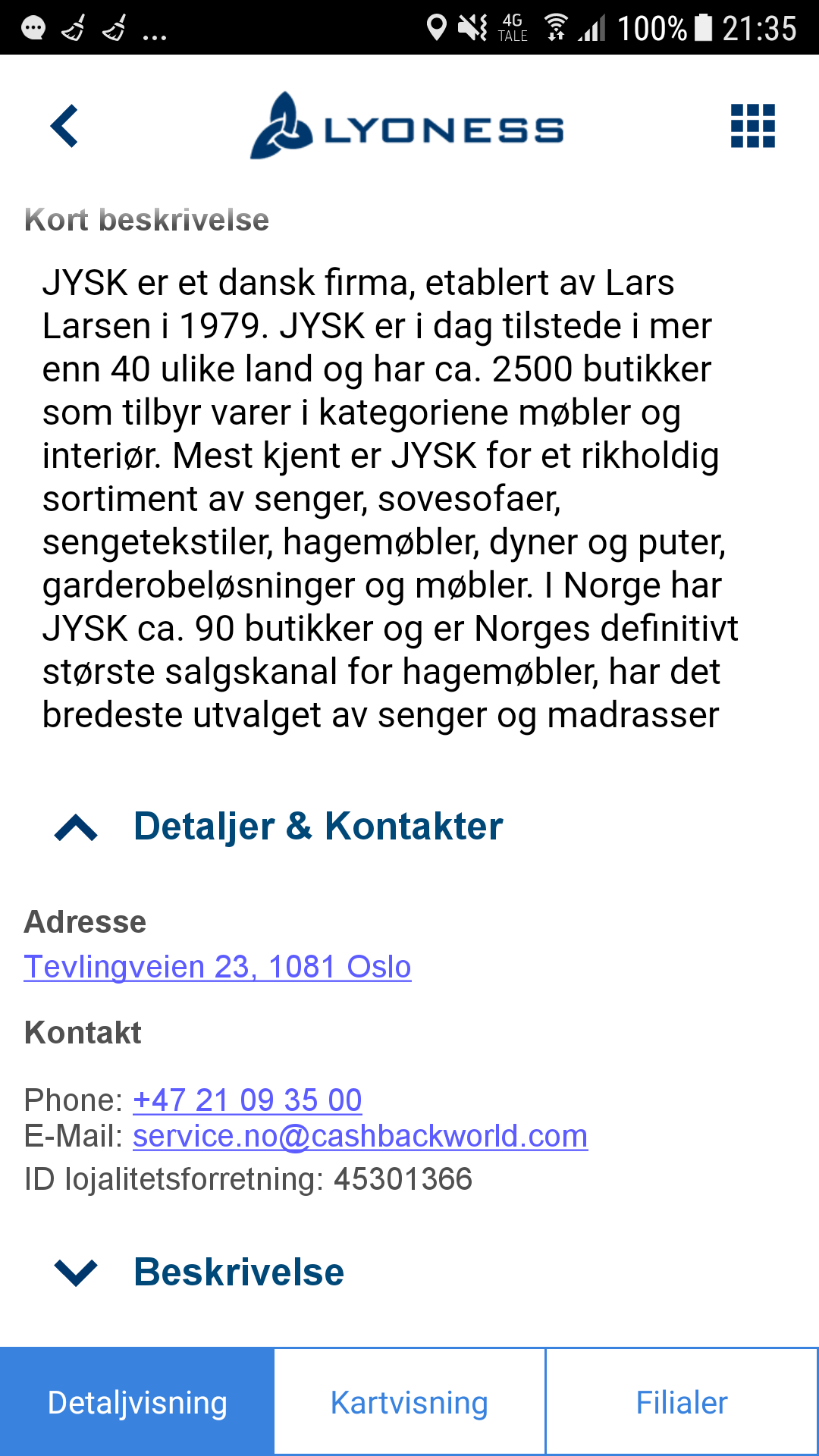Collapse the Detaljer & Kontakter section
The image size is (819, 1456).
coord(279,827)
